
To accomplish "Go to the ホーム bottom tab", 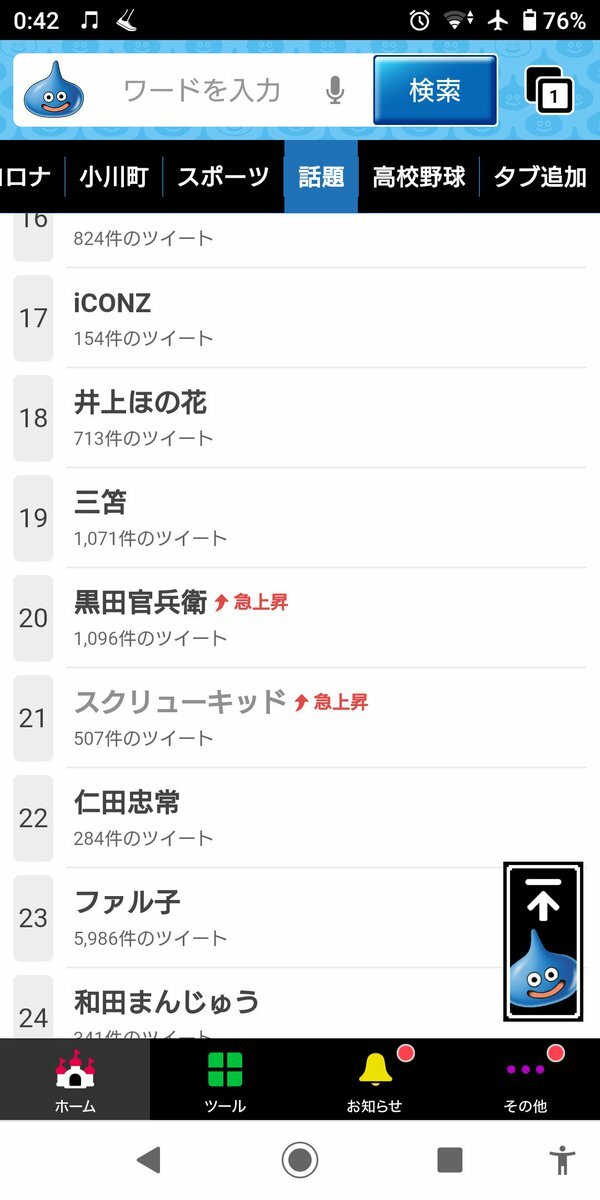I will [75, 1080].
